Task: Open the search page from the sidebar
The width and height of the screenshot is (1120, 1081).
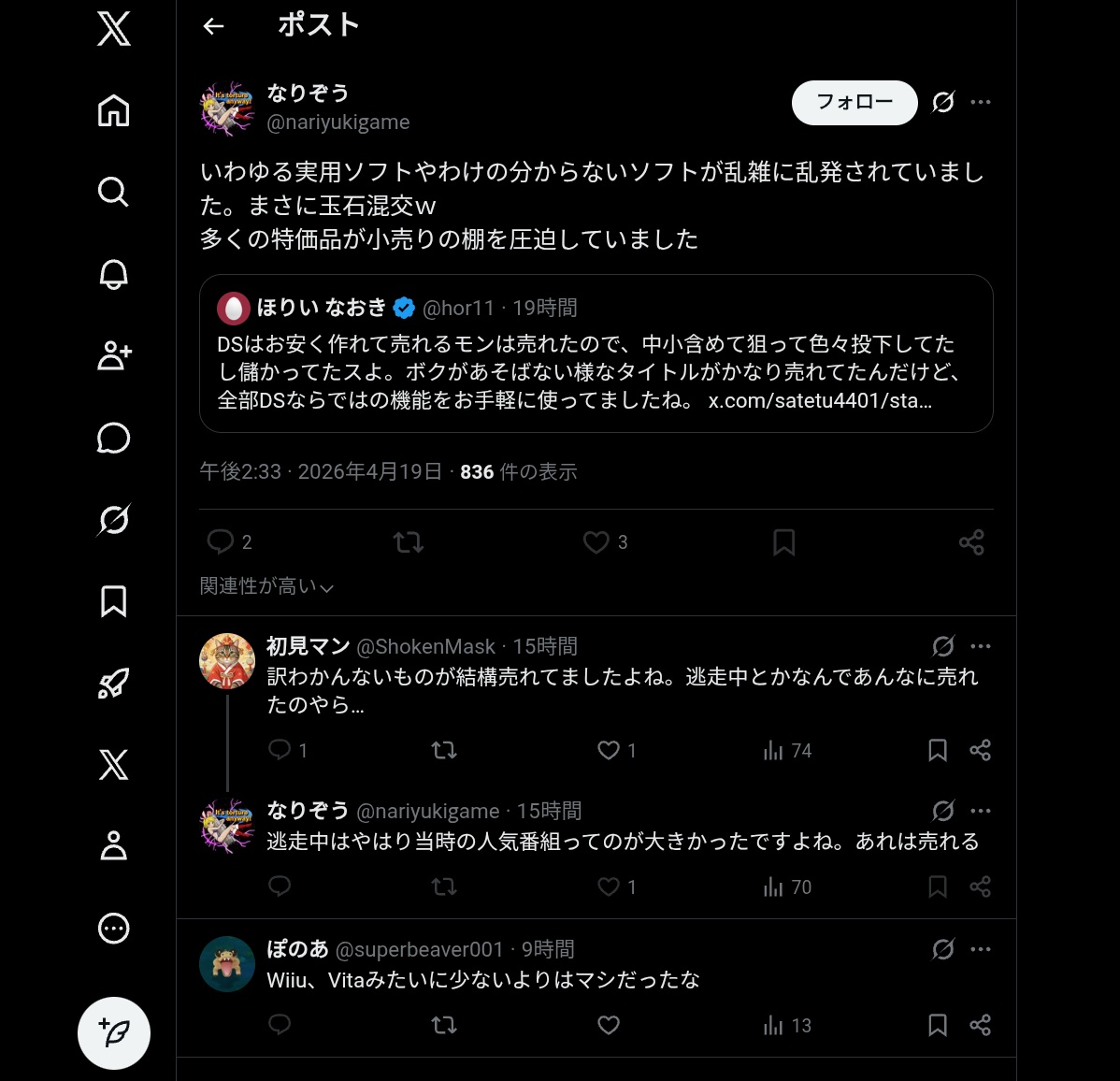Action: point(114,192)
